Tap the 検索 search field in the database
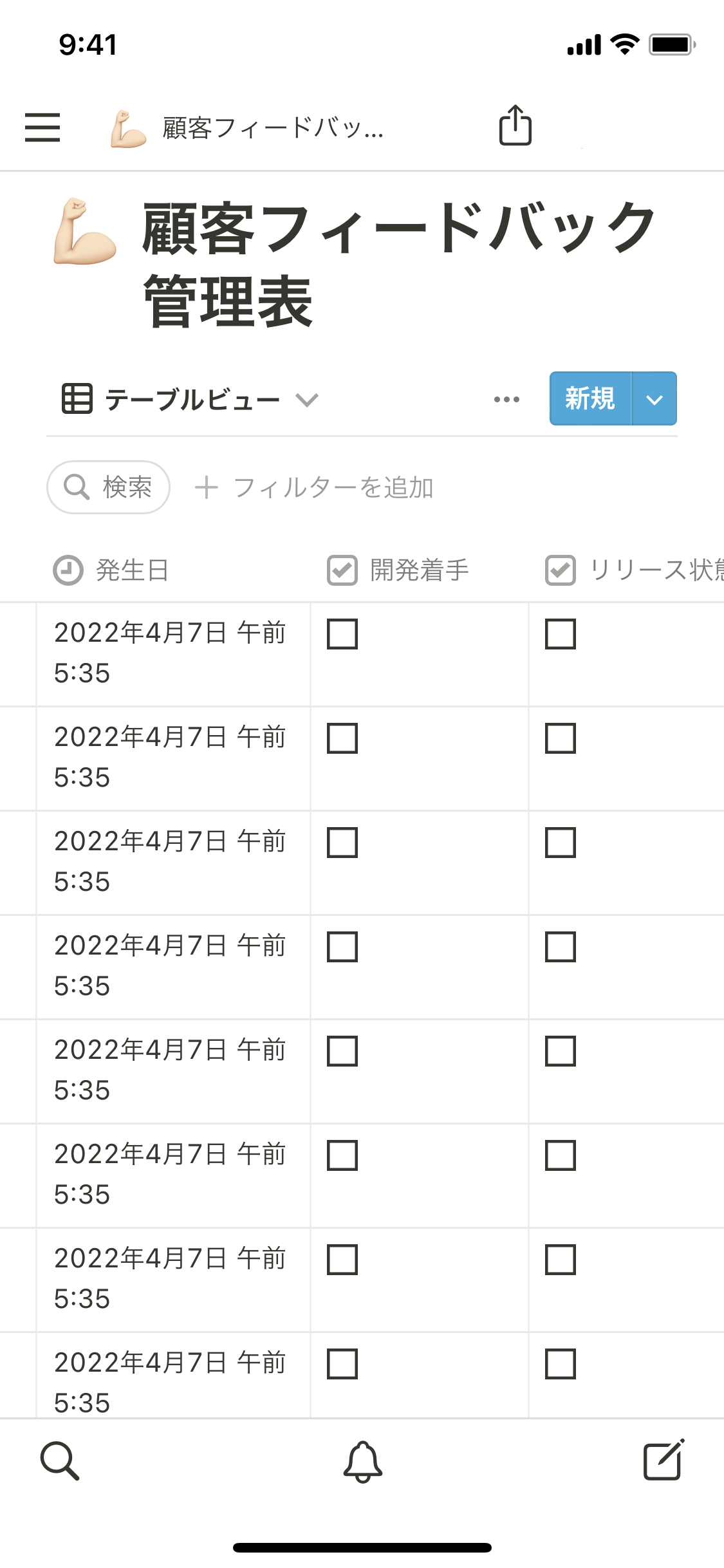The height and width of the screenshot is (1568, 724). click(108, 487)
